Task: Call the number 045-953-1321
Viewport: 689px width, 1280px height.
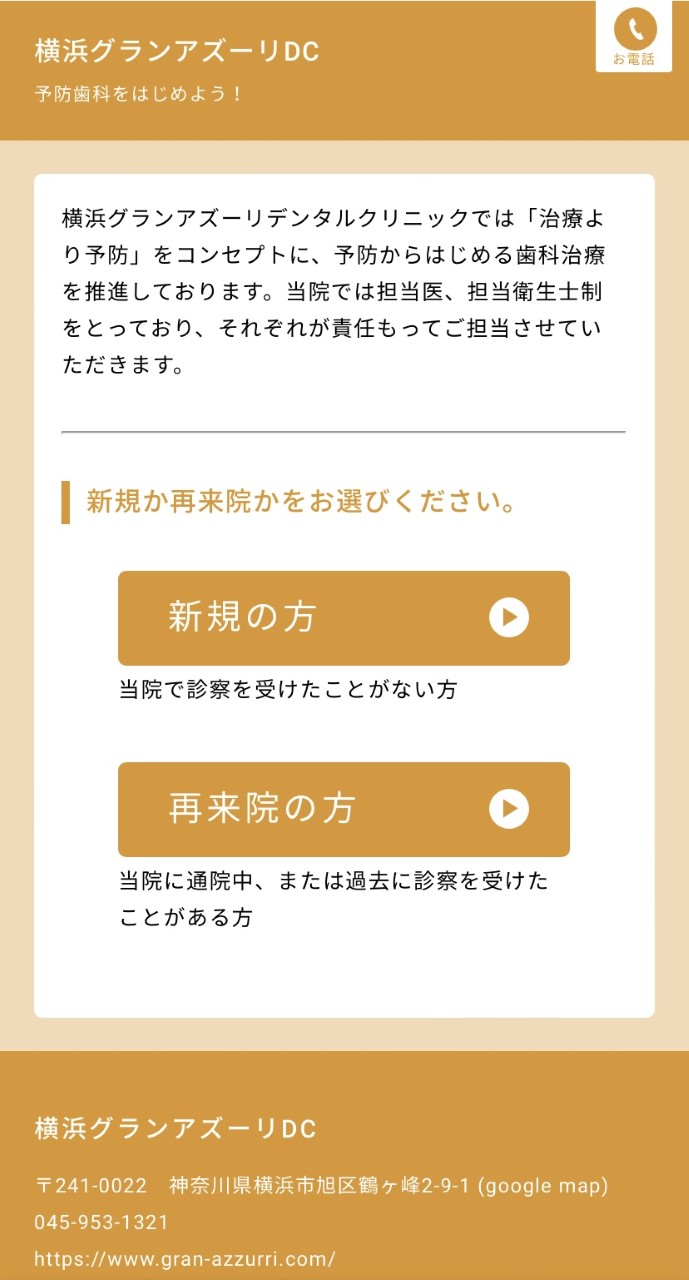Action: (x=102, y=1222)
